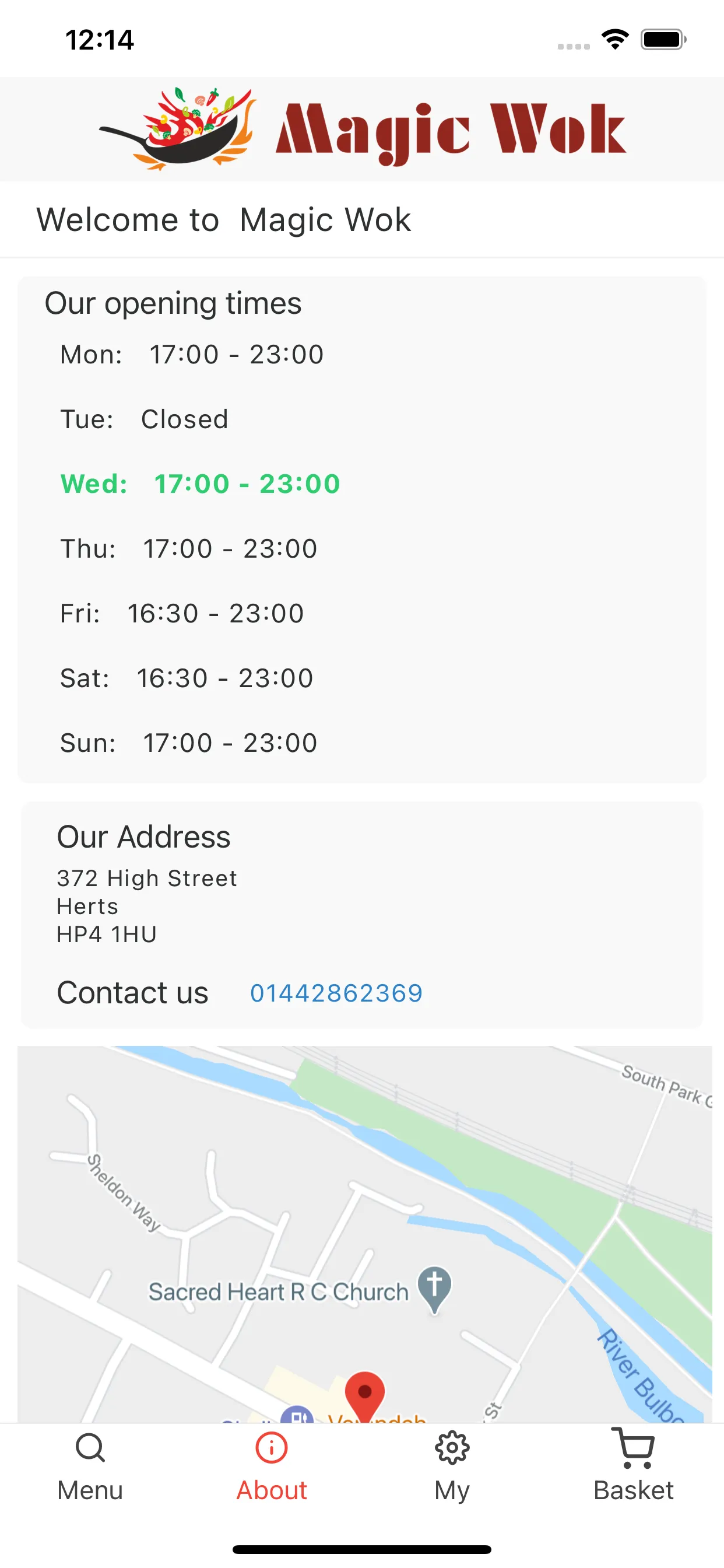Screen dimensions: 724x1568
Task: Open the Basket tab
Action: (633, 1467)
